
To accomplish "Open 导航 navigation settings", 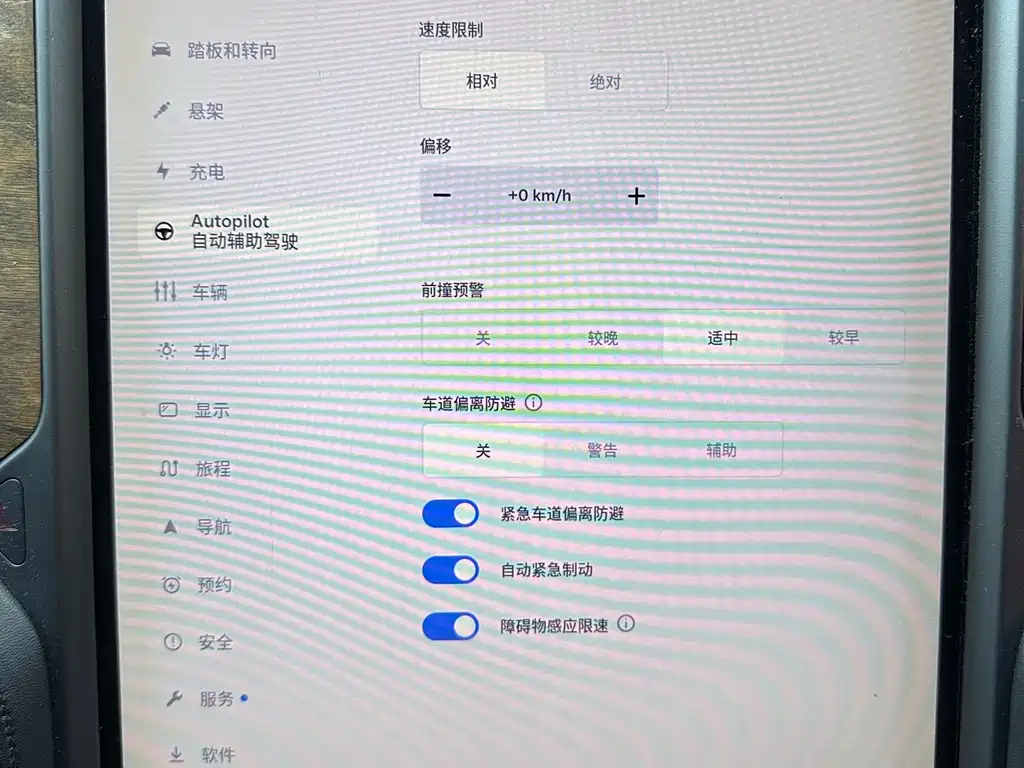I will pyautogui.click(x=213, y=527).
